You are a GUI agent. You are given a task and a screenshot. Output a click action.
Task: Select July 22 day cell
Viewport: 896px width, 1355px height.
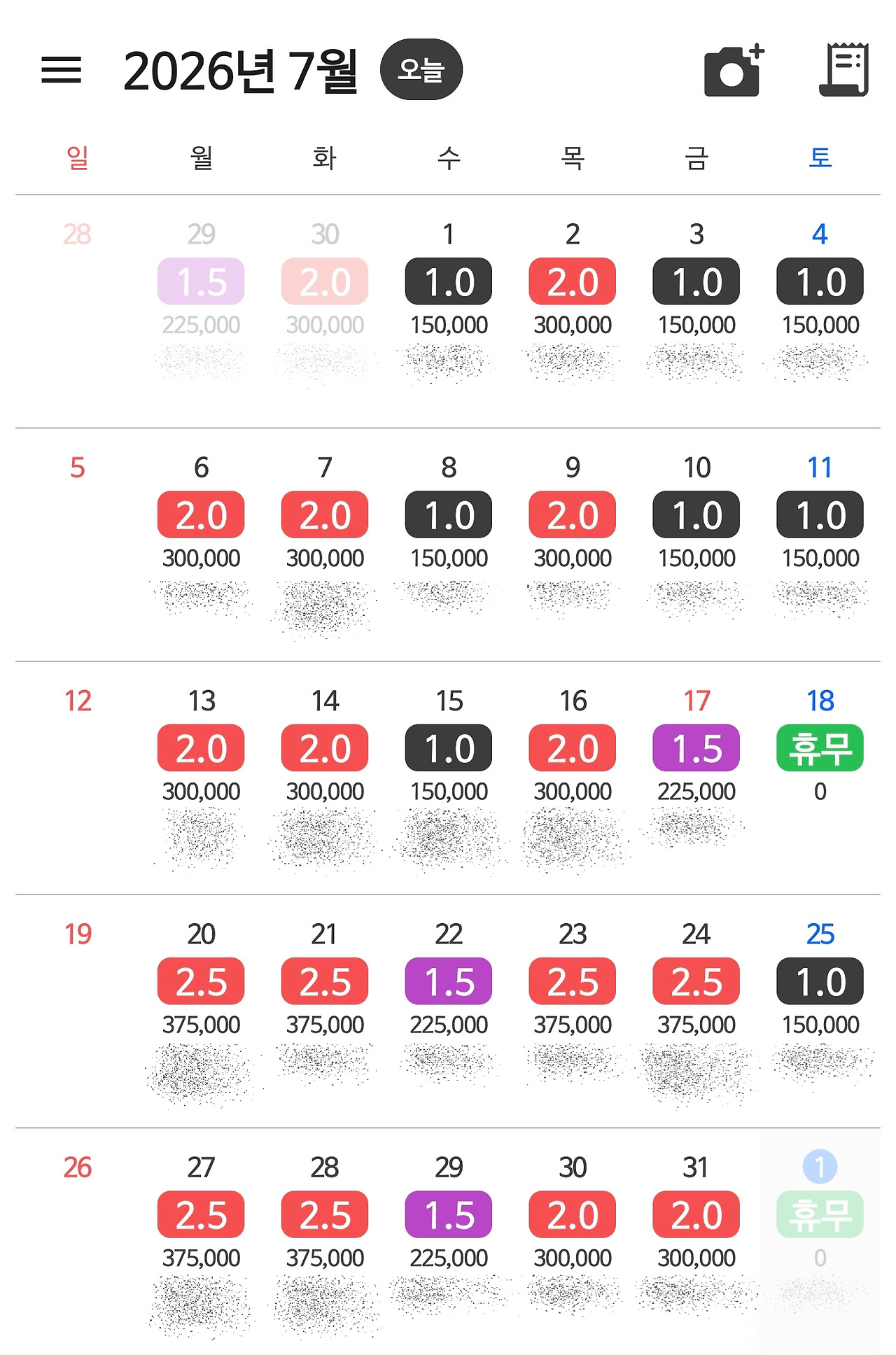[449, 1011]
